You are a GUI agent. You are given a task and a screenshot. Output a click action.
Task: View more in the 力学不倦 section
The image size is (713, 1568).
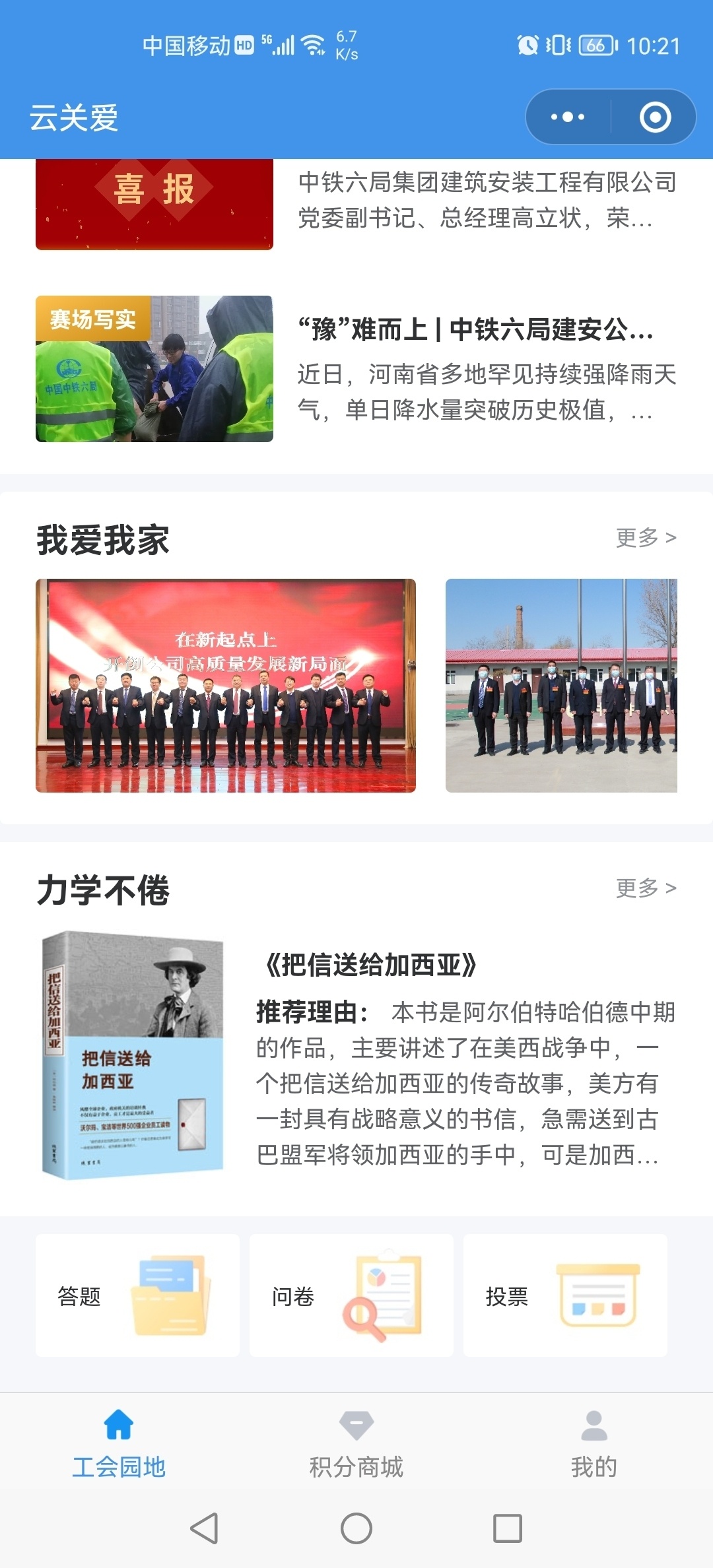pyautogui.click(x=646, y=888)
